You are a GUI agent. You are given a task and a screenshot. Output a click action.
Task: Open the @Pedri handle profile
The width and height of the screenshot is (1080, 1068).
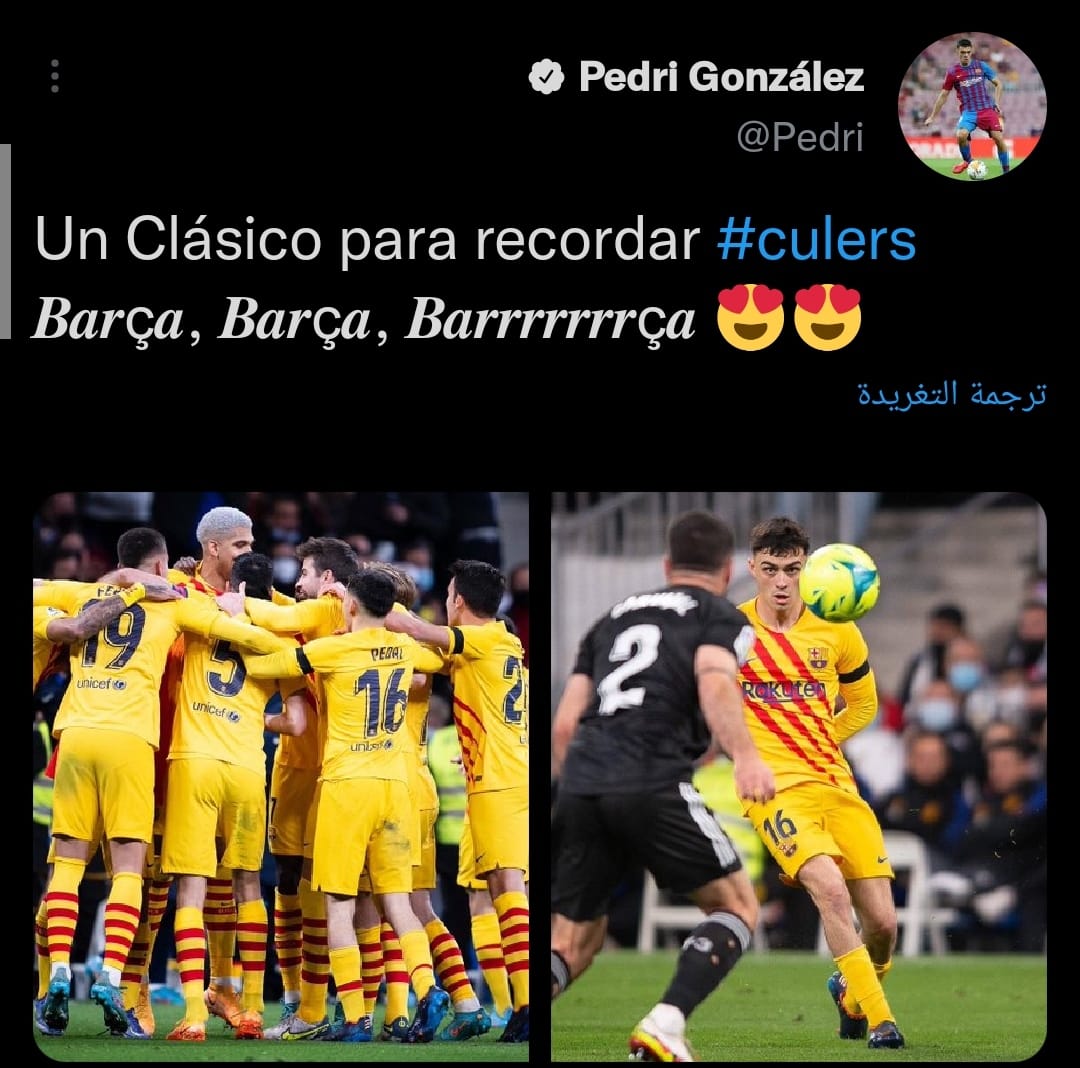point(799,138)
